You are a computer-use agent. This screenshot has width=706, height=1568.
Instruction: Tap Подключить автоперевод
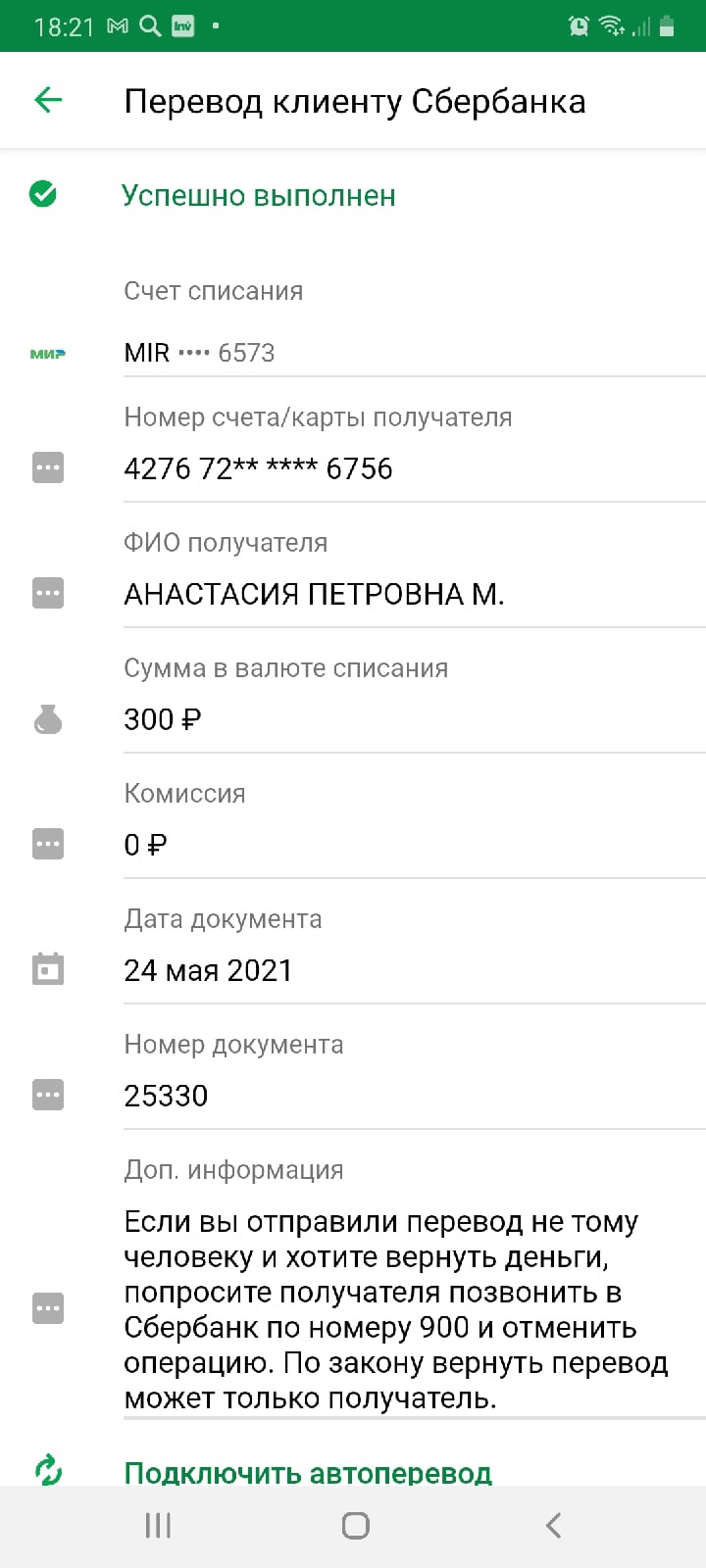pos(308,1472)
